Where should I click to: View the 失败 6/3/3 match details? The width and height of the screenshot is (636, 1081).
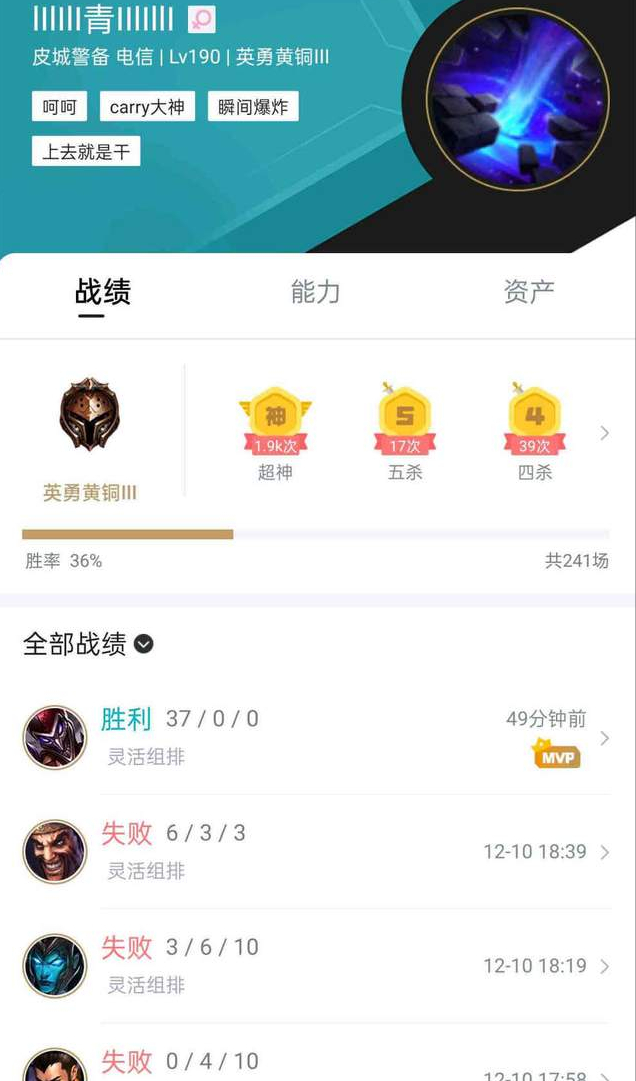coord(318,851)
